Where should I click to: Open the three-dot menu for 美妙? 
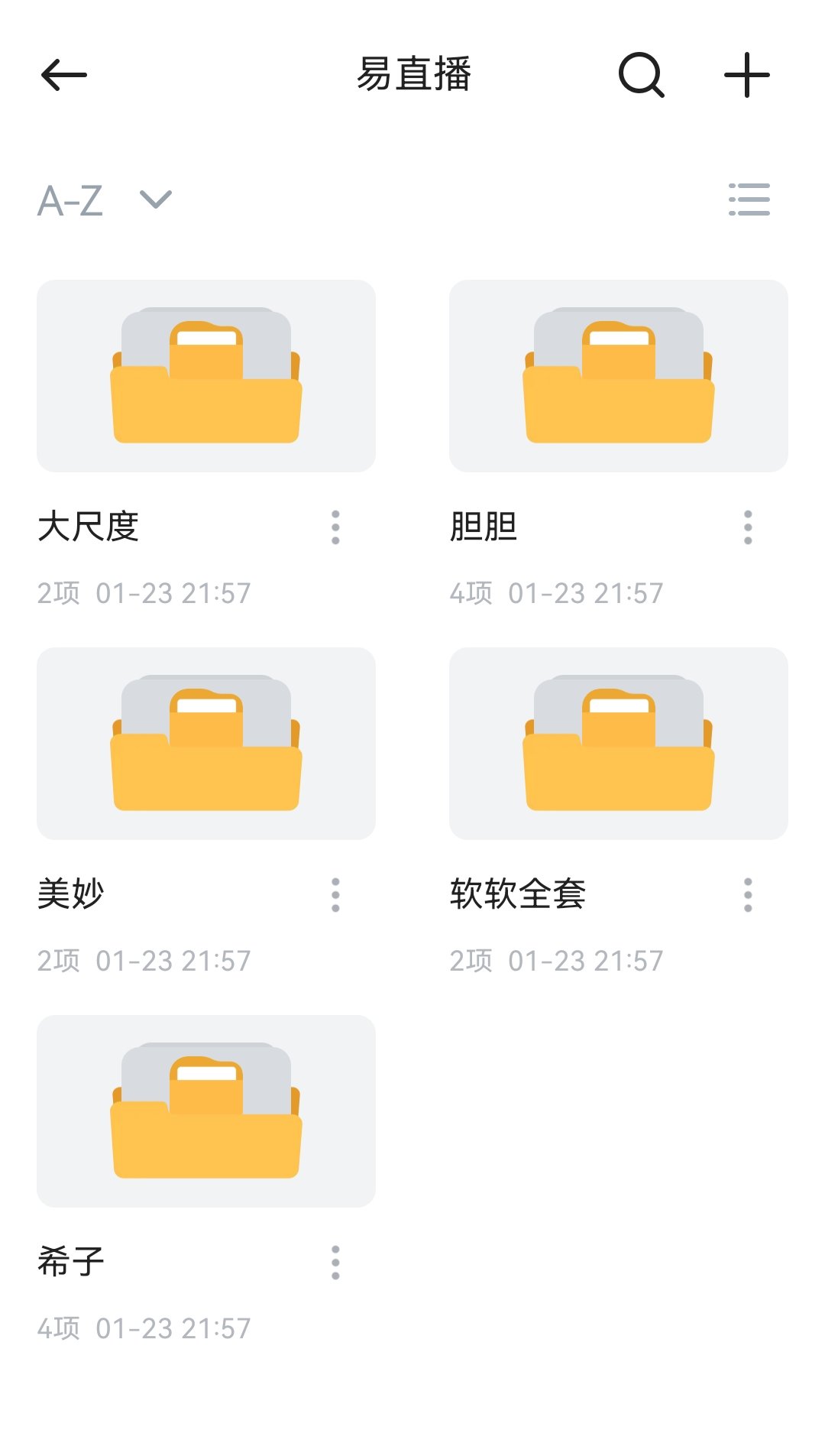[x=335, y=895]
